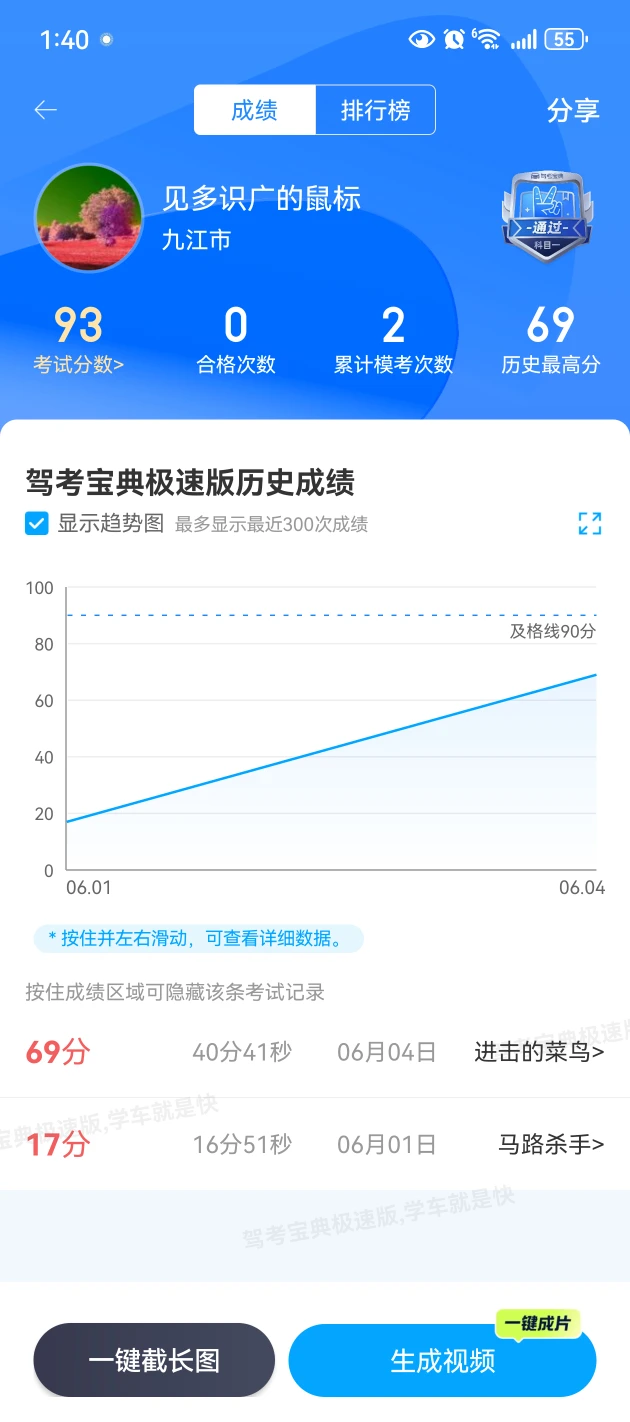The height and width of the screenshot is (1422, 630).
Task: Select the 成绩 tab
Action: tap(255, 110)
